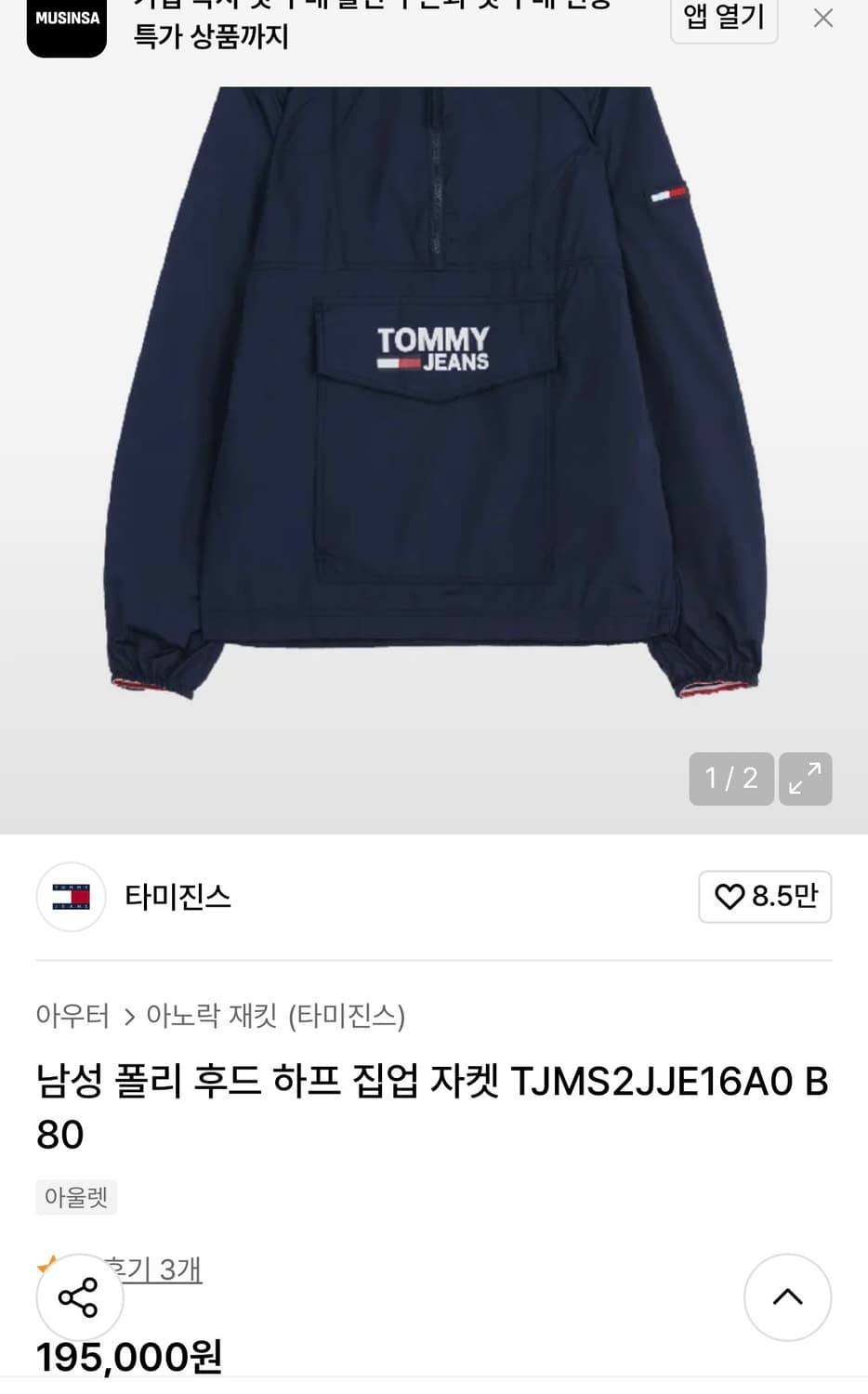Enable favorite for 타미진스 brand item
Image resolution: width=868 pixels, height=1394 pixels.
(x=764, y=896)
